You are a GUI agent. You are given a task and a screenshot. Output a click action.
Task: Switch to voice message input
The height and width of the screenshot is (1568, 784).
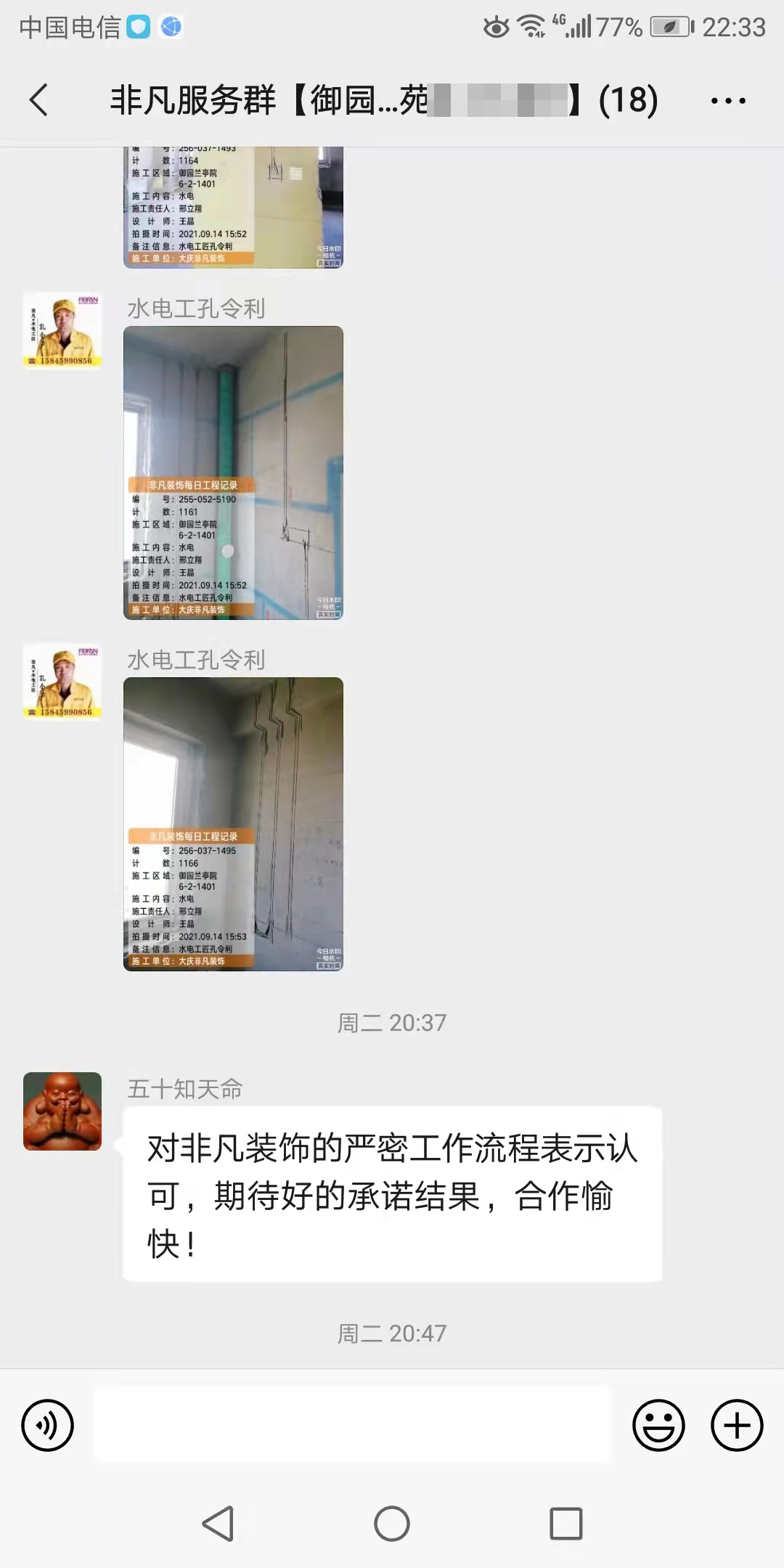pyautogui.click(x=48, y=1426)
